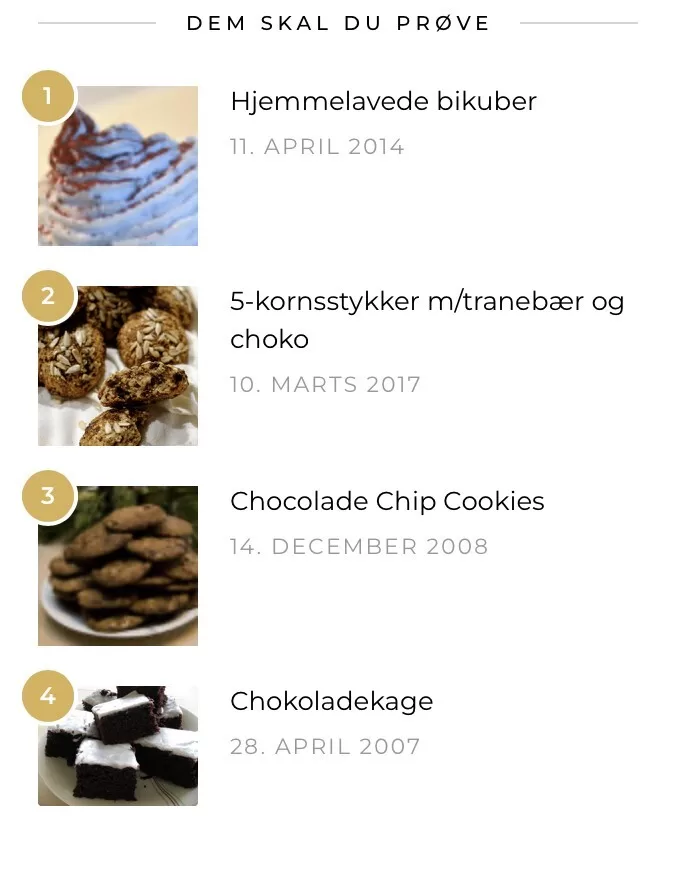Tap the Chokoladekage thumbnail image

tap(118, 746)
